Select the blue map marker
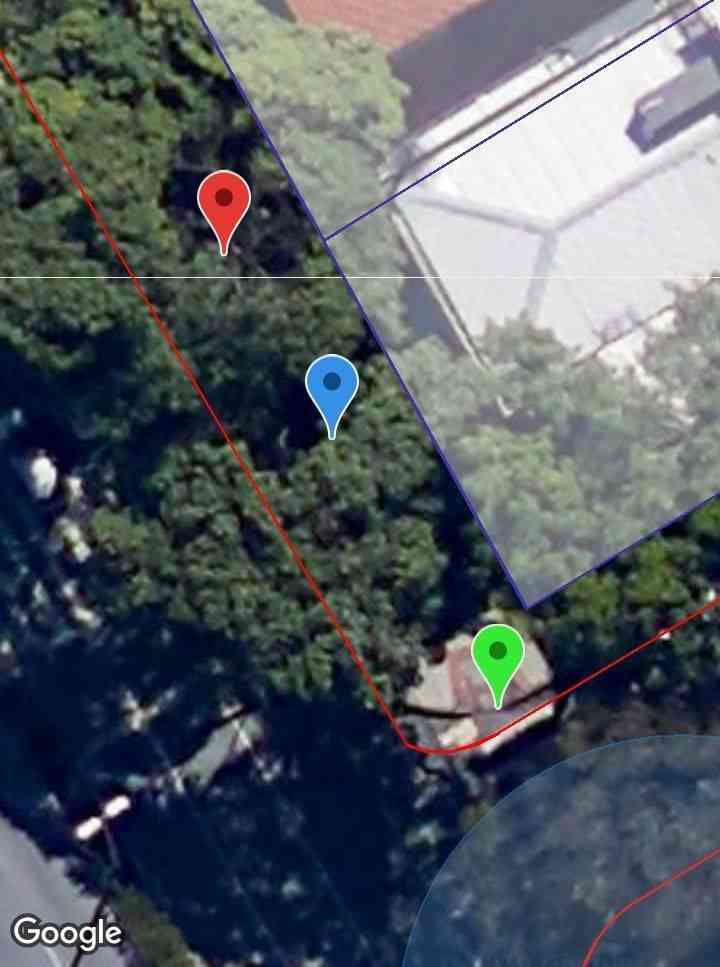The width and height of the screenshot is (720, 967). point(332,387)
